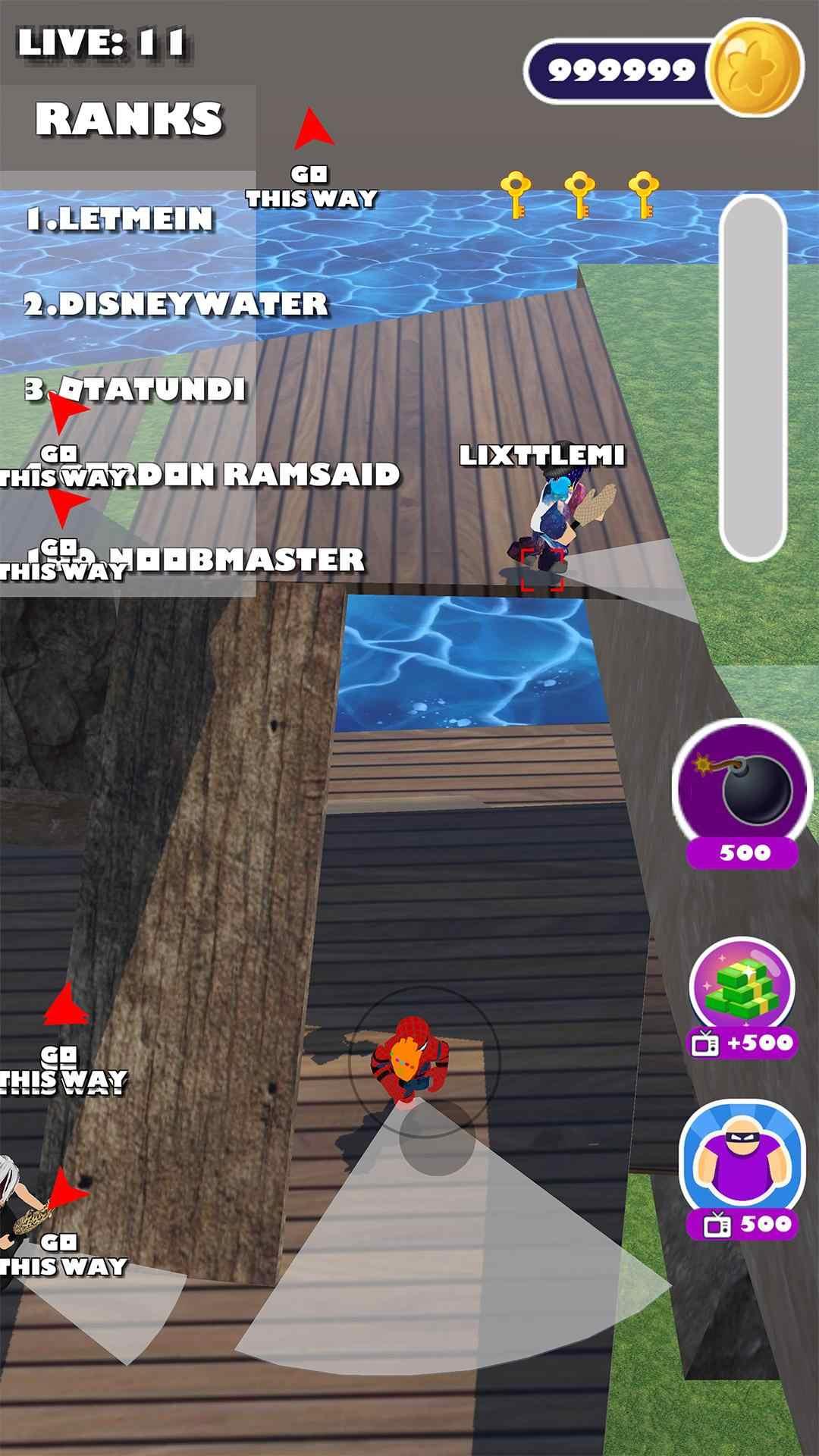Tap the gold coin balance counter
The width and height of the screenshot is (819, 1456).
click(x=664, y=70)
